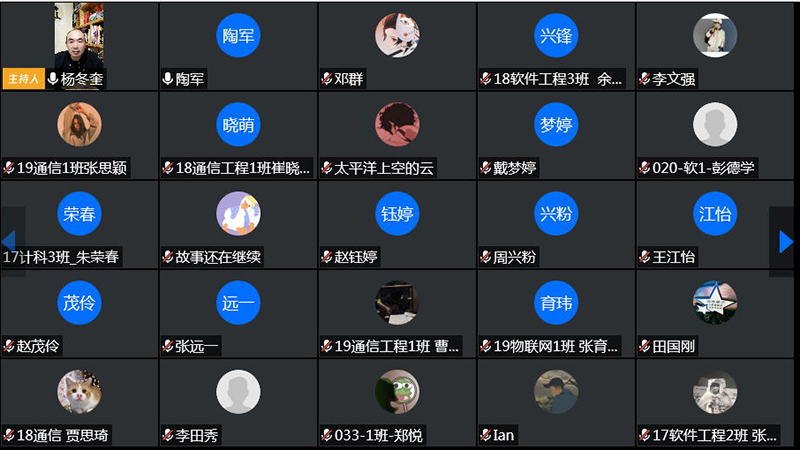Open 戴梦婷's participant tile
The width and height of the screenshot is (800, 450).
tap(556, 134)
